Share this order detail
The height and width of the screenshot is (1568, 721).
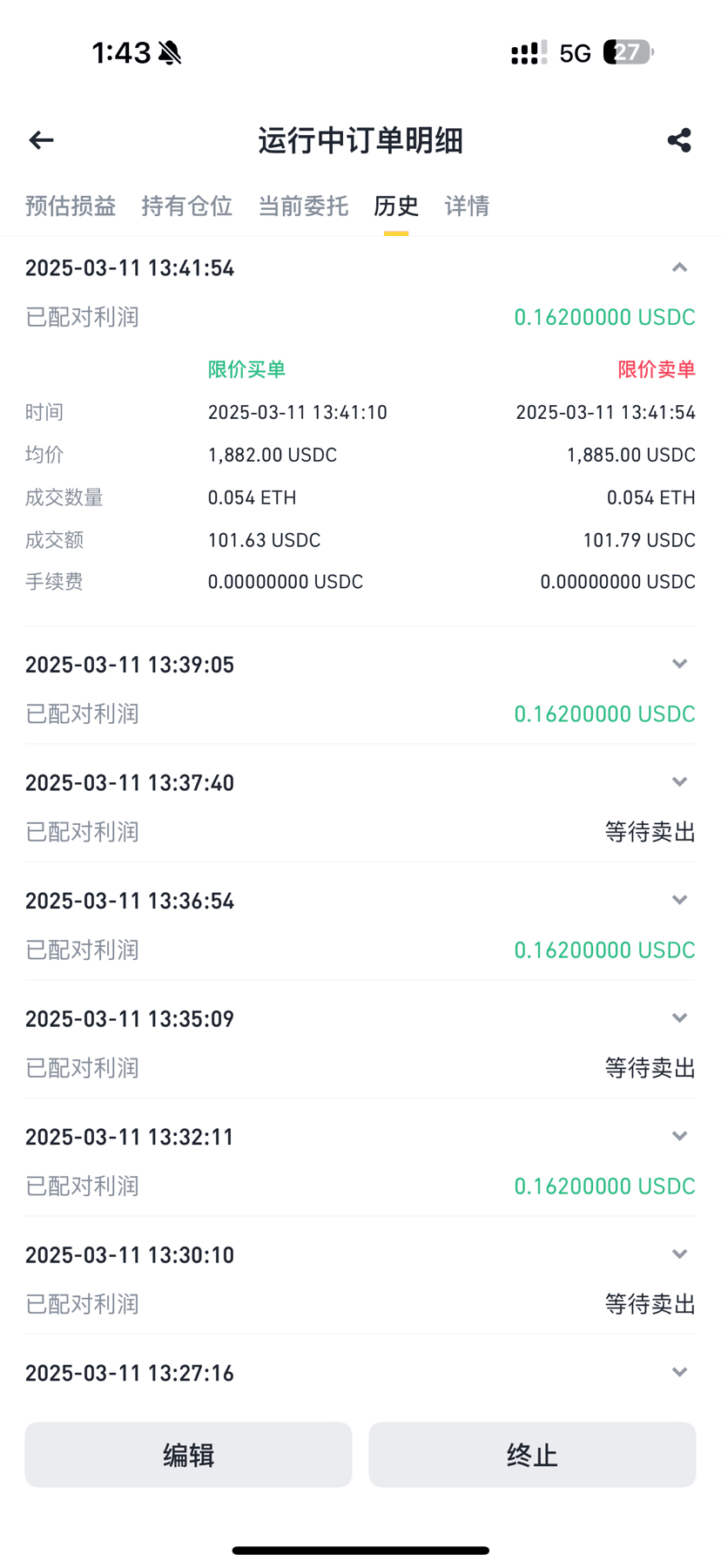[679, 140]
